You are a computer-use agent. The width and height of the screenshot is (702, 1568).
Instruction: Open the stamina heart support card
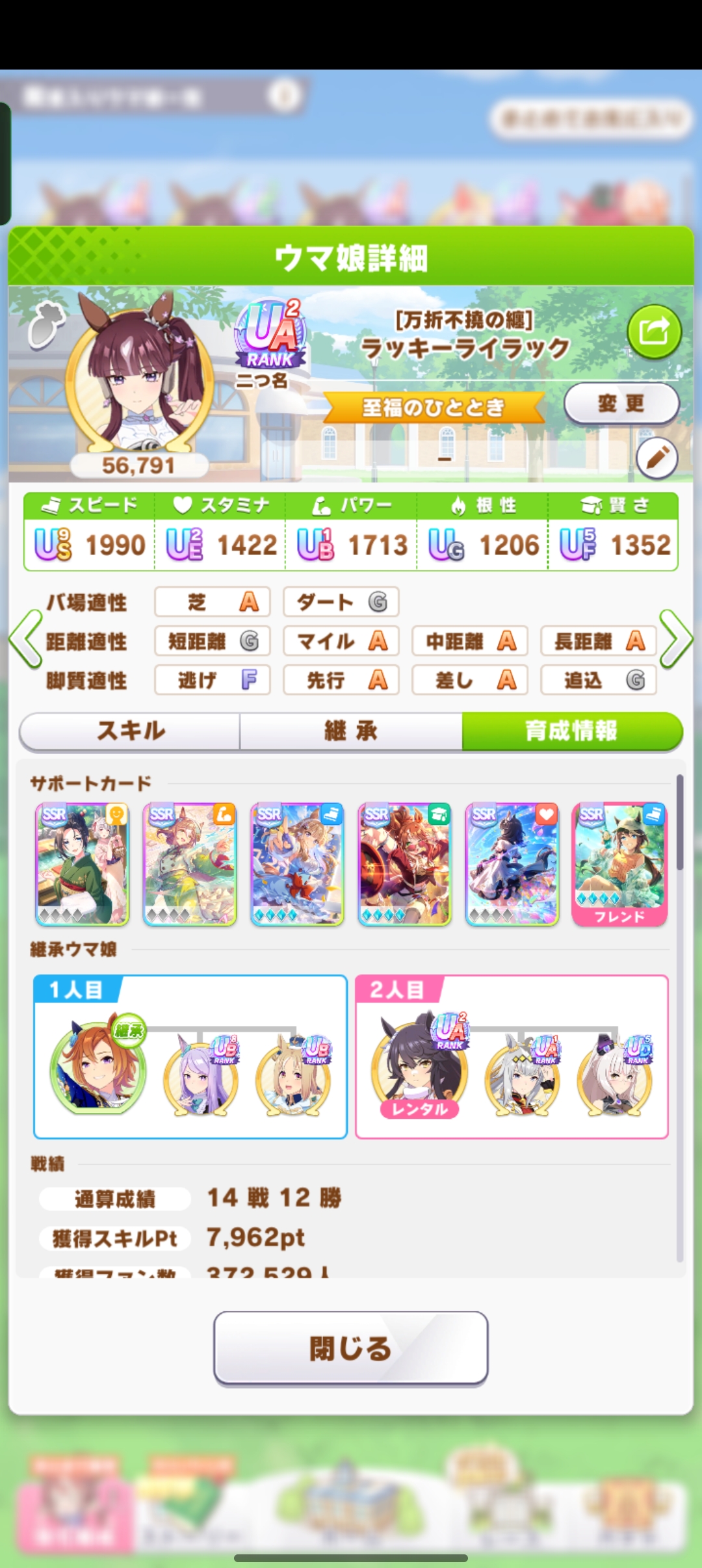(512, 864)
